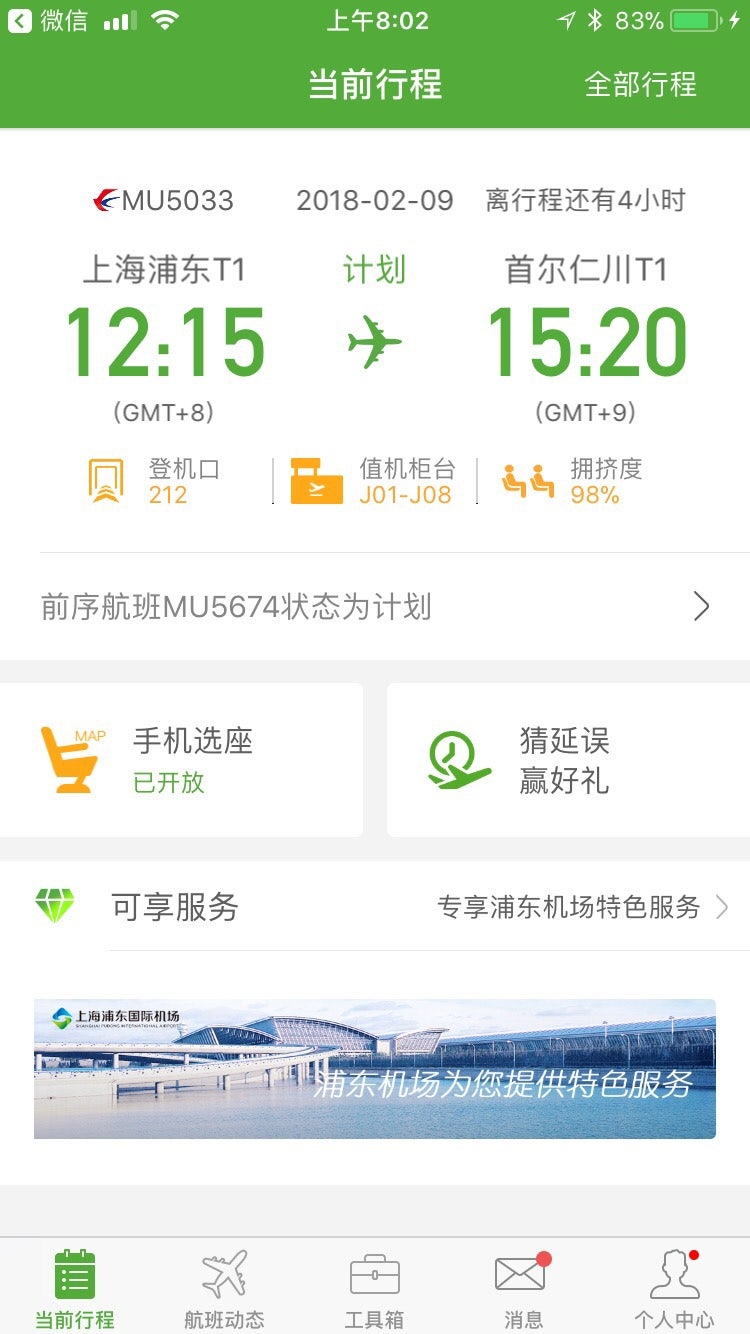This screenshot has height=1334, width=750.
Task: Switch to the 工具箱 tab
Action: [374, 1289]
